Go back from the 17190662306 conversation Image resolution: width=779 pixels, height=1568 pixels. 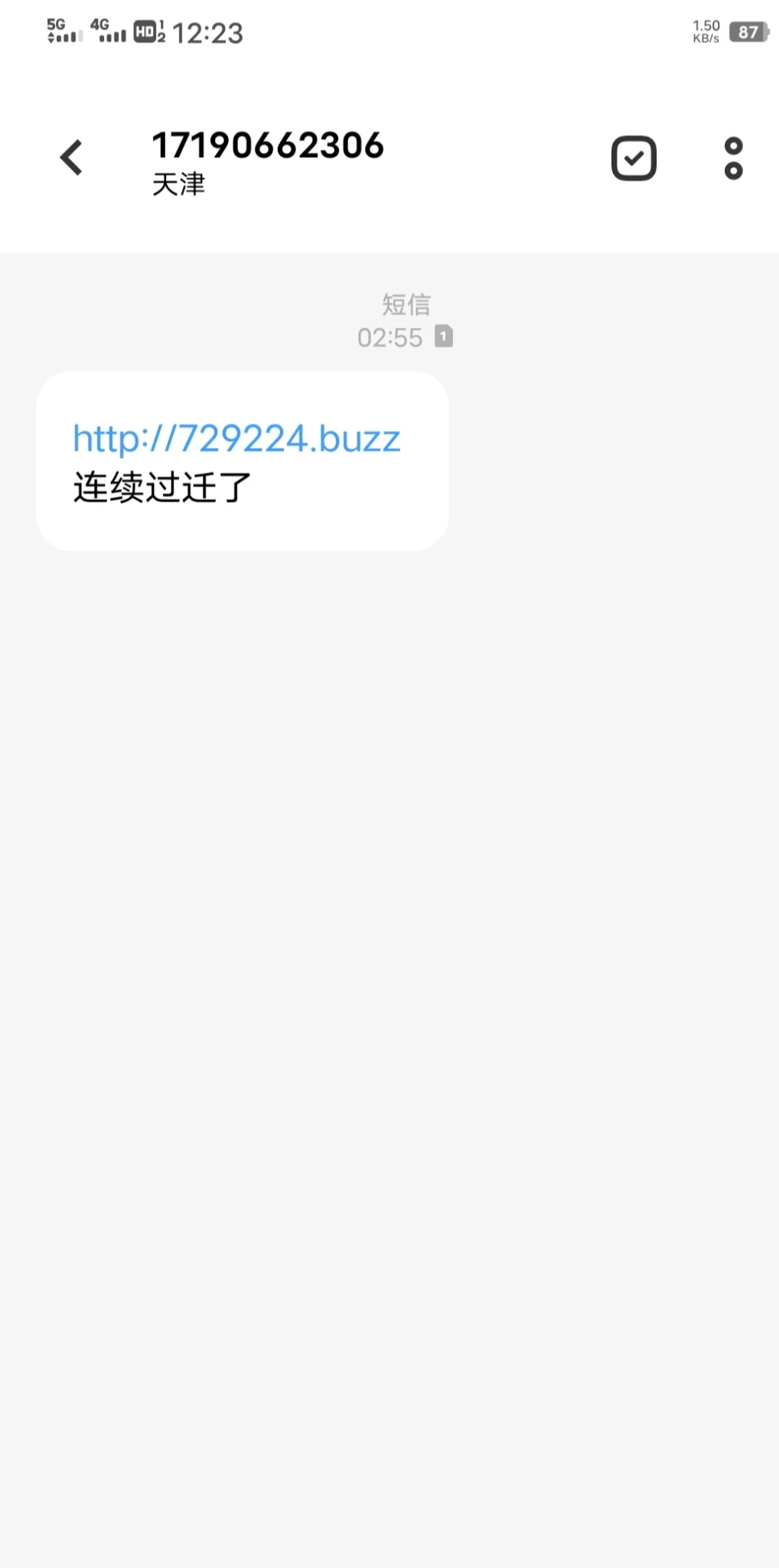pos(71,158)
